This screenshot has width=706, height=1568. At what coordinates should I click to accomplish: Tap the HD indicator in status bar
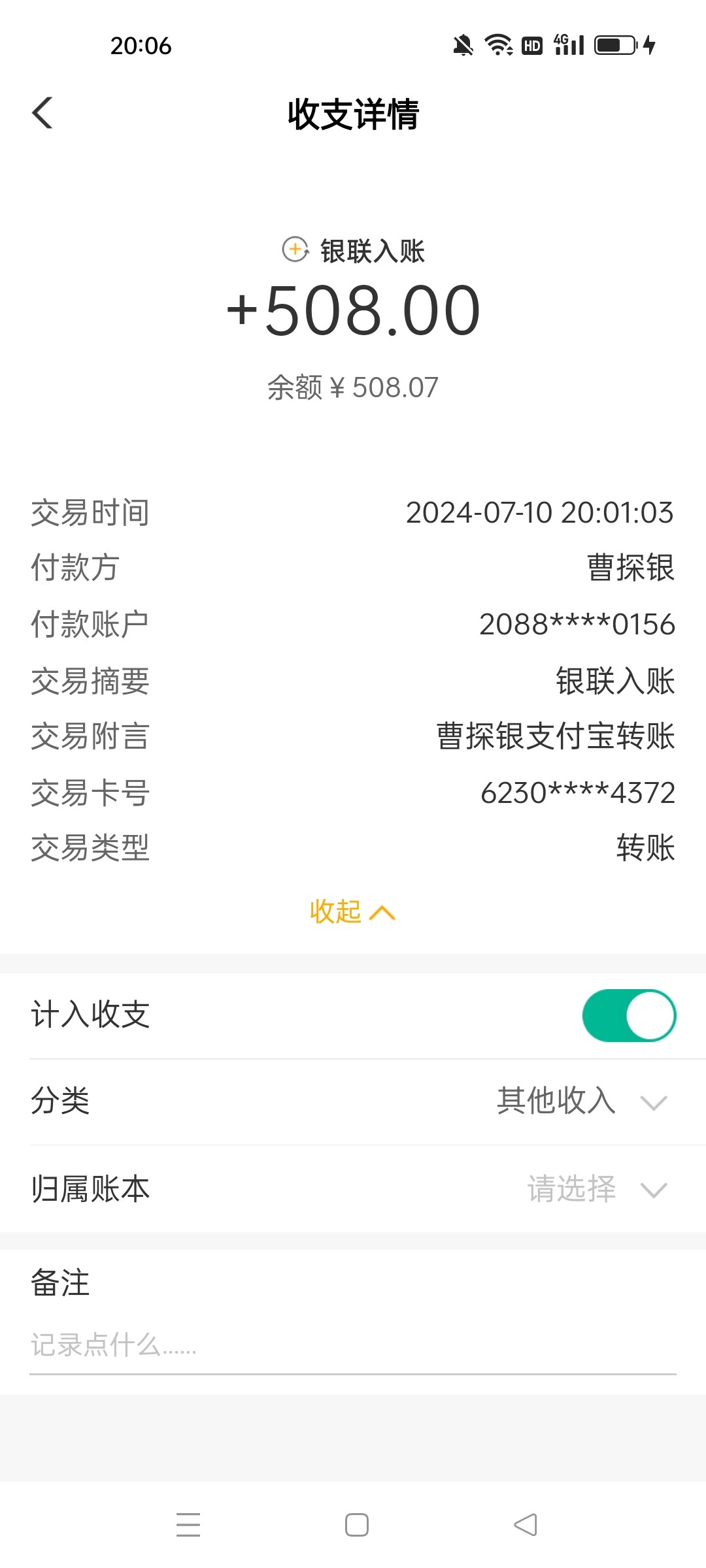(x=531, y=46)
